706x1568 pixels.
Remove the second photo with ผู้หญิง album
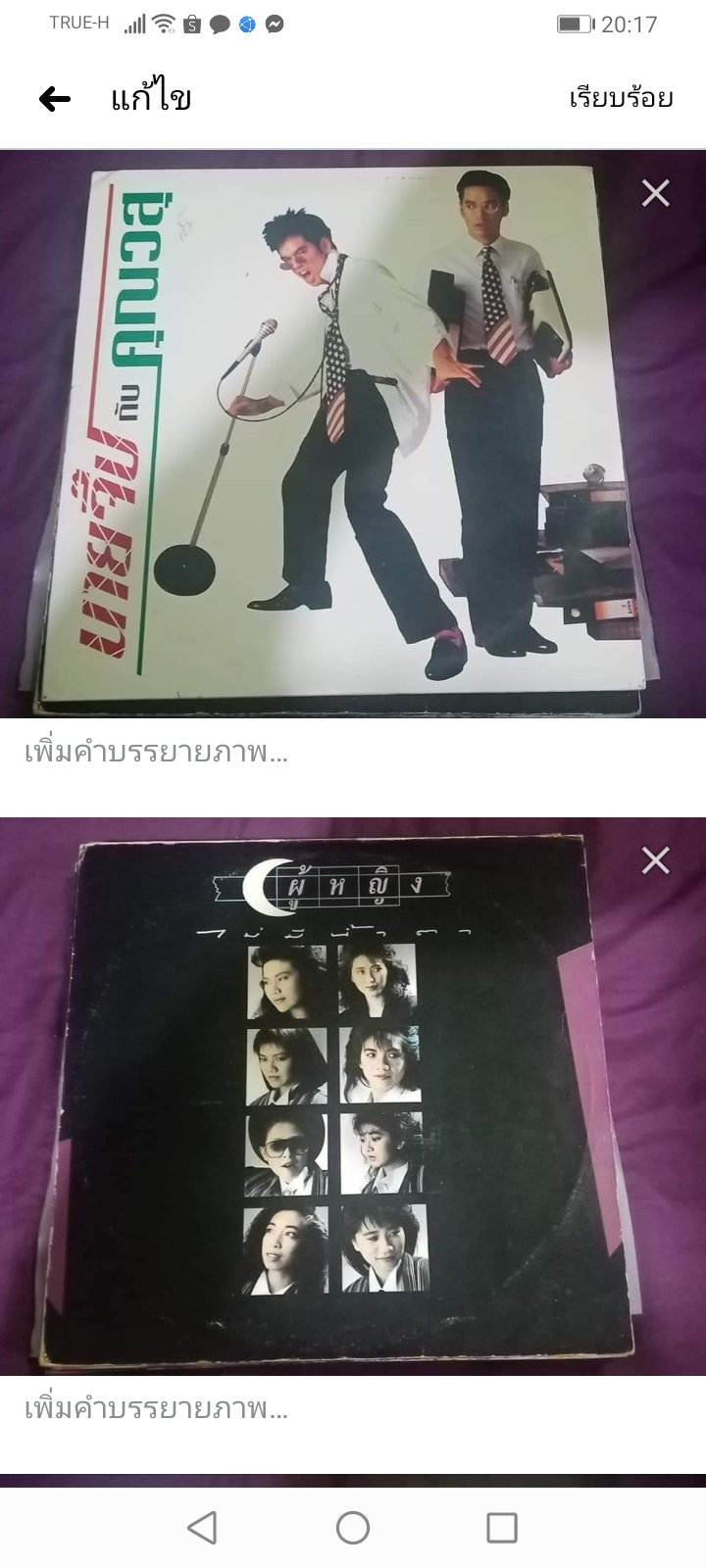point(655,860)
